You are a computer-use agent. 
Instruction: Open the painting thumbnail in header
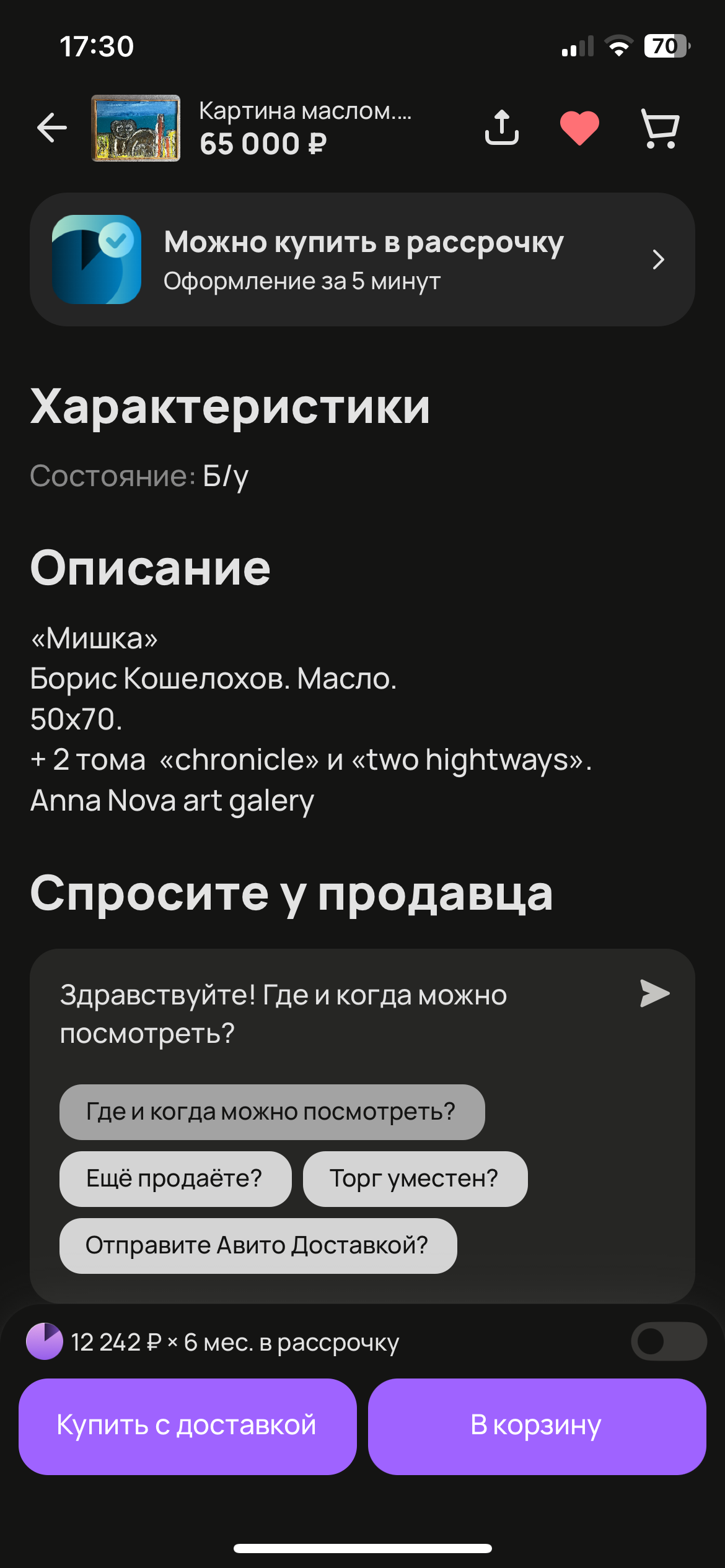[136, 128]
